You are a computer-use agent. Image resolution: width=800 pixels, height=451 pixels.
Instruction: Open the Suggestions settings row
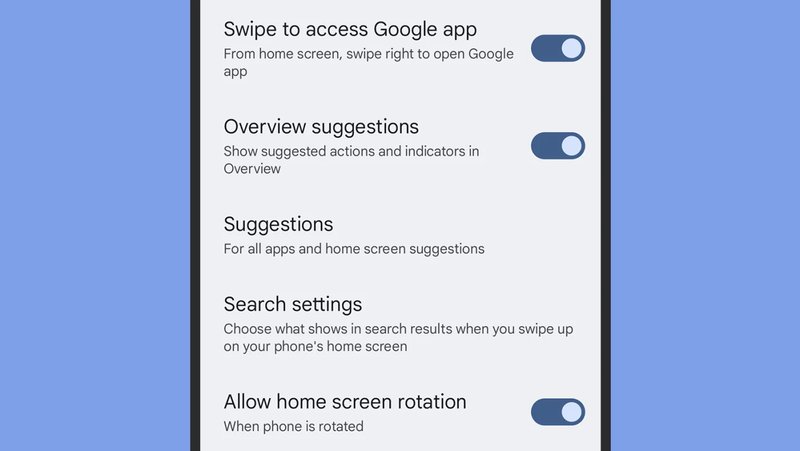coord(353,235)
